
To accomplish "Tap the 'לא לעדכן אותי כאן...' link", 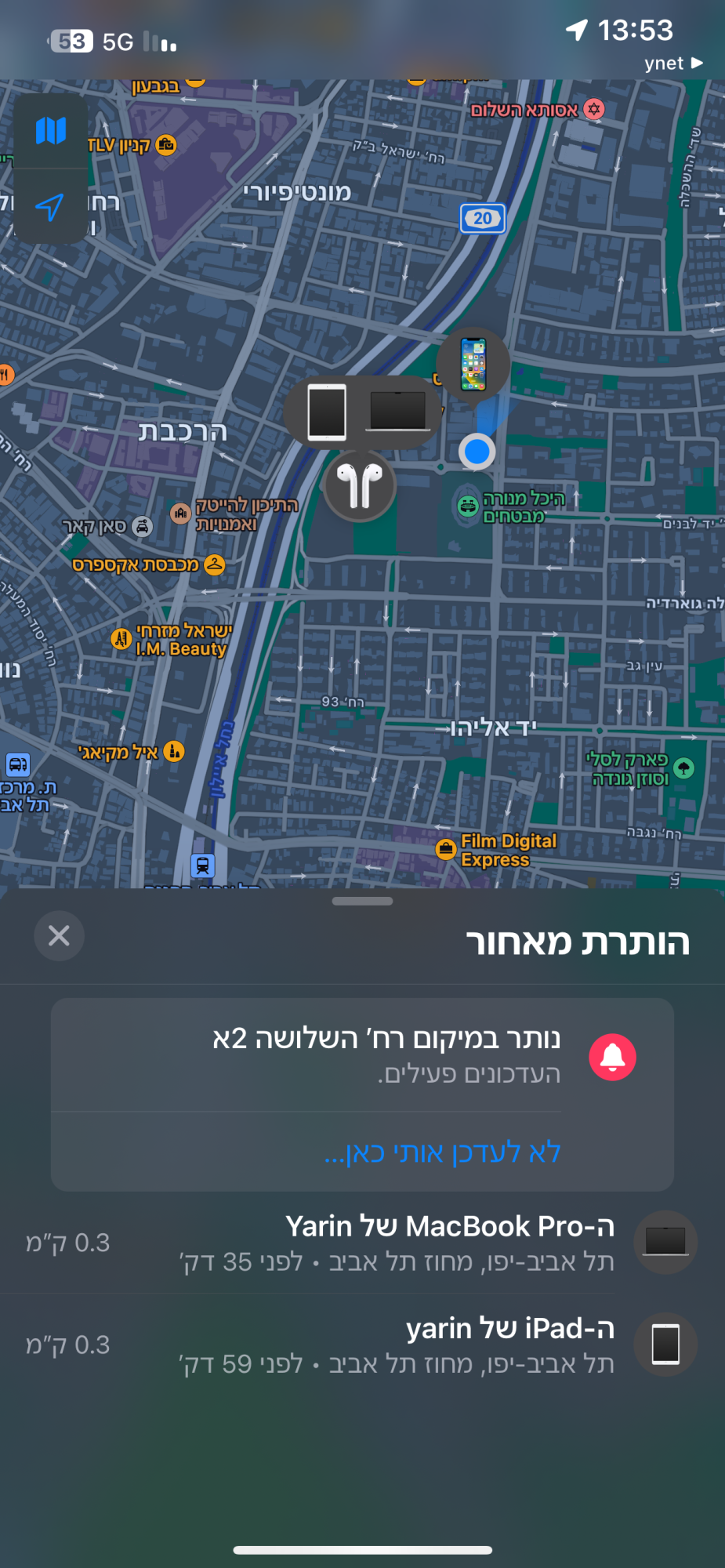I will click(x=442, y=1152).
